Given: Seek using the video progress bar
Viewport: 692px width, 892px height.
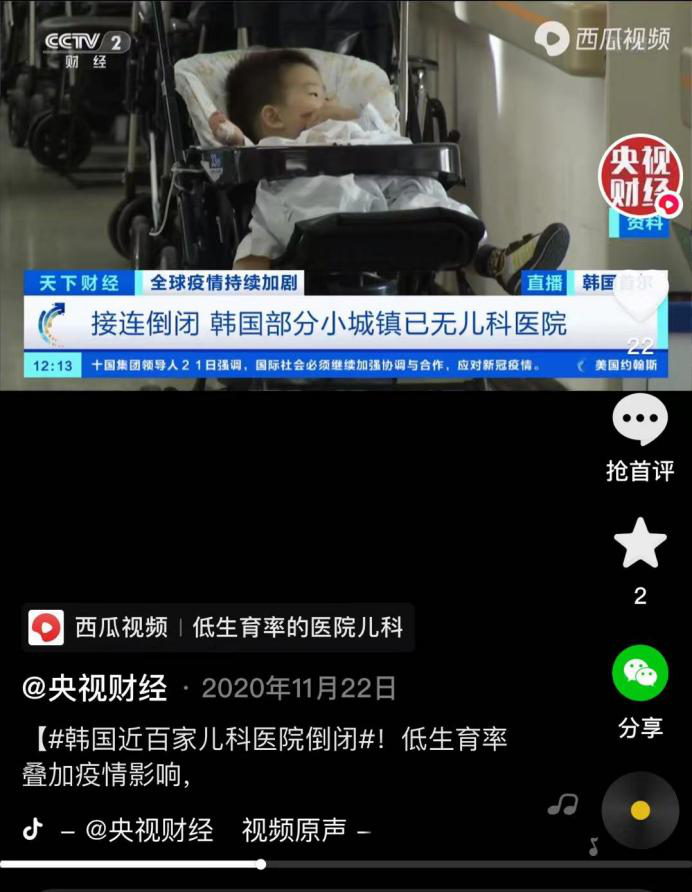Looking at the screenshot, I should coord(262,864).
